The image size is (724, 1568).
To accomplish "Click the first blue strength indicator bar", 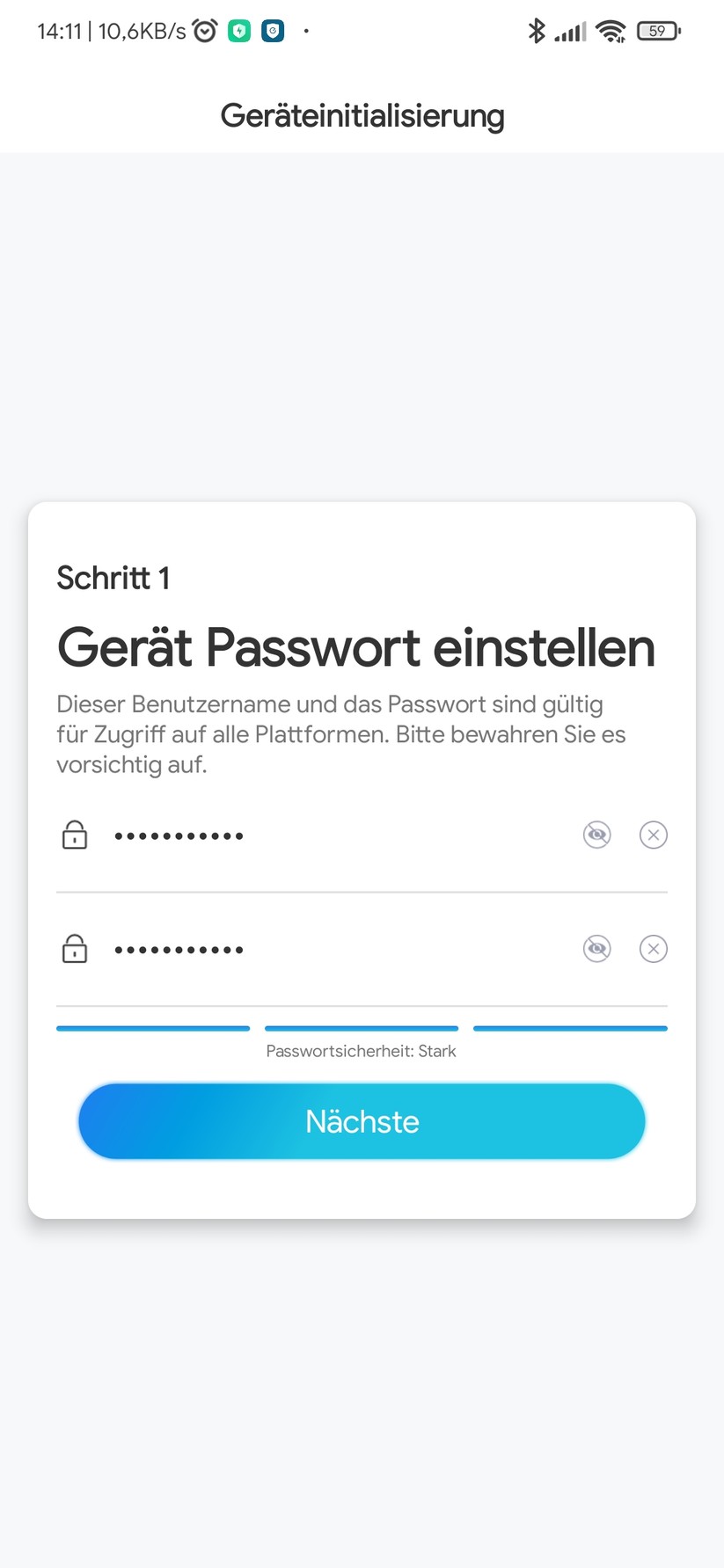I will (x=152, y=1027).
